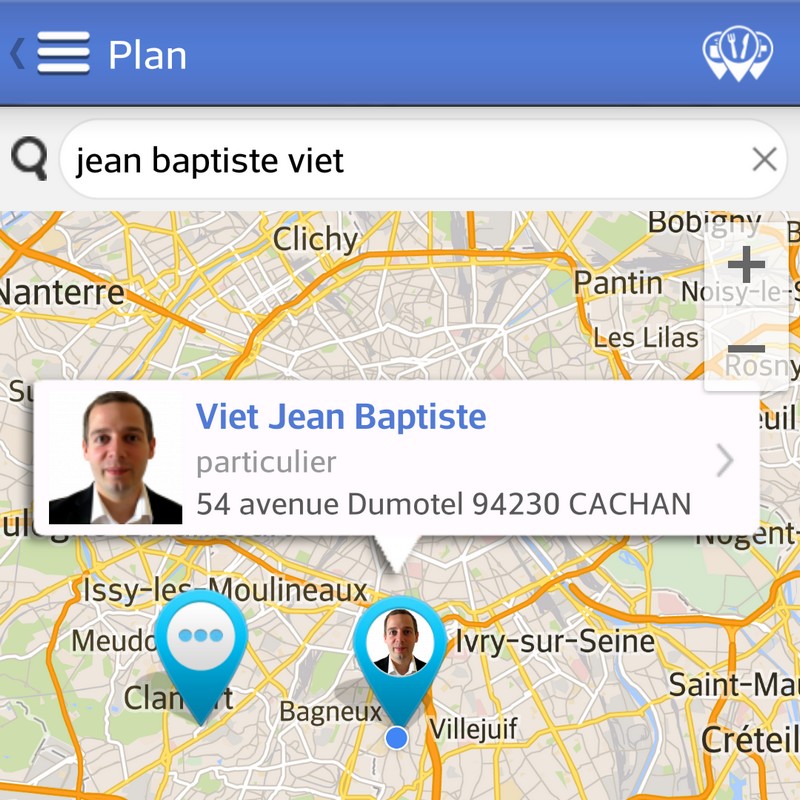The height and width of the screenshot is (800, 800).
Task: Zoom in on the map
Action: point(746,266)
